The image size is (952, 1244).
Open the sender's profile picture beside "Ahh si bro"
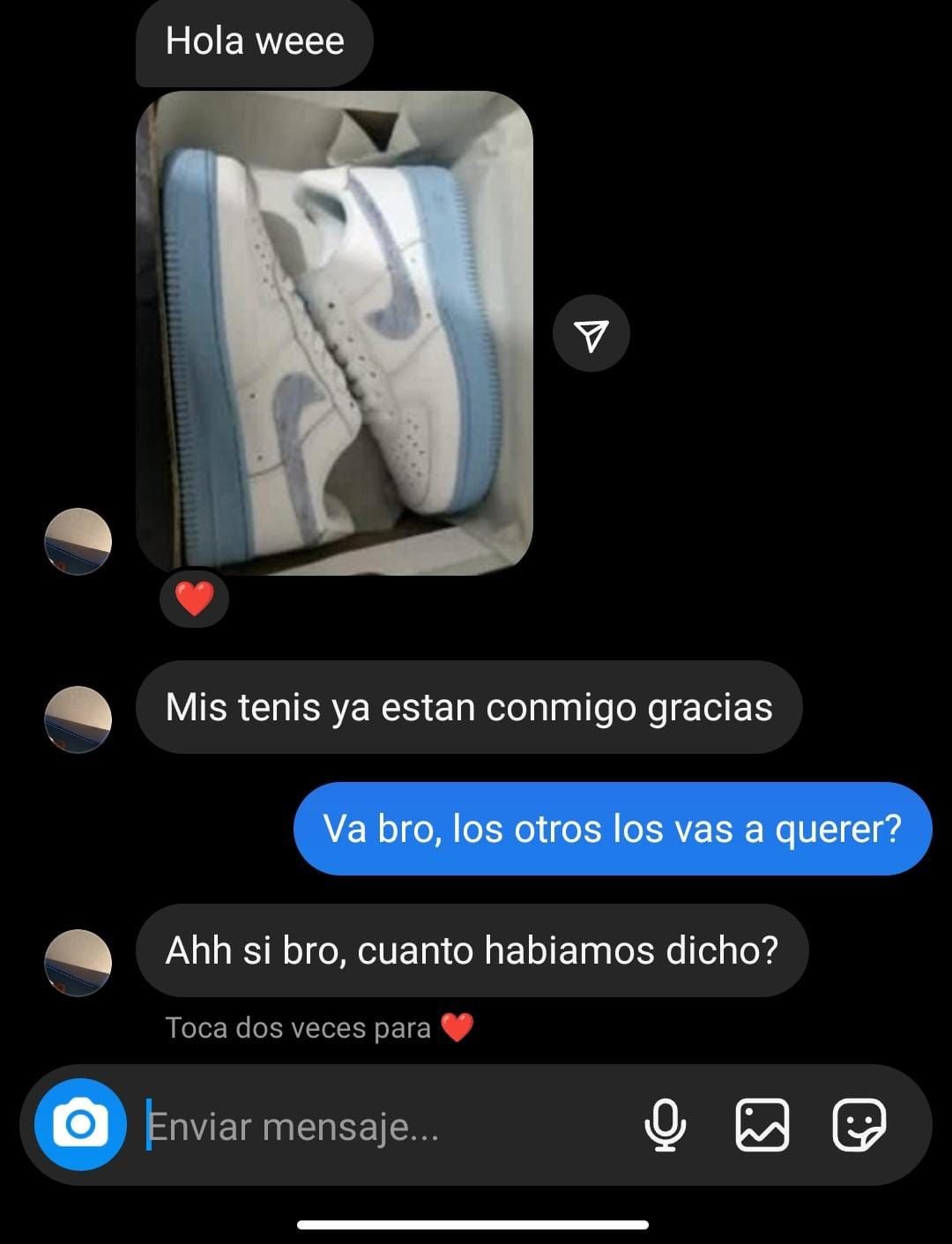click(x=78, y=963)
